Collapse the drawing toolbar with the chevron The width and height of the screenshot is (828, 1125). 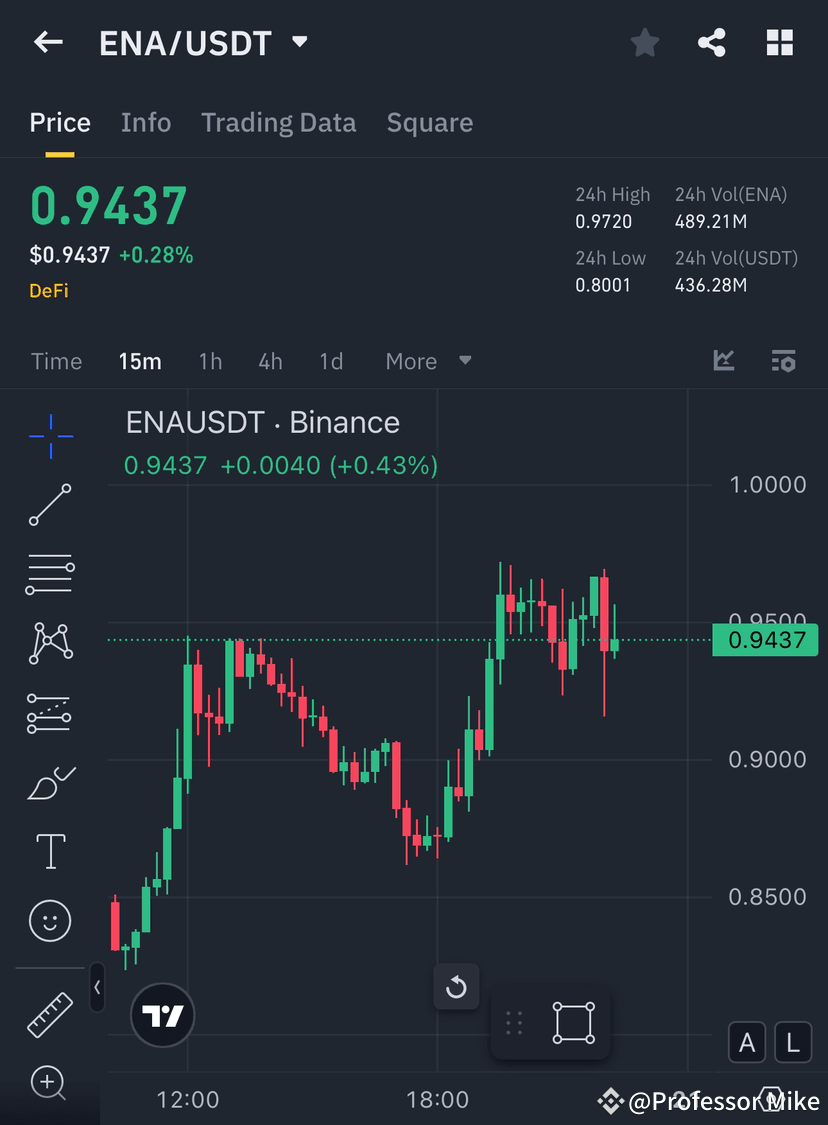pos(97,988)
